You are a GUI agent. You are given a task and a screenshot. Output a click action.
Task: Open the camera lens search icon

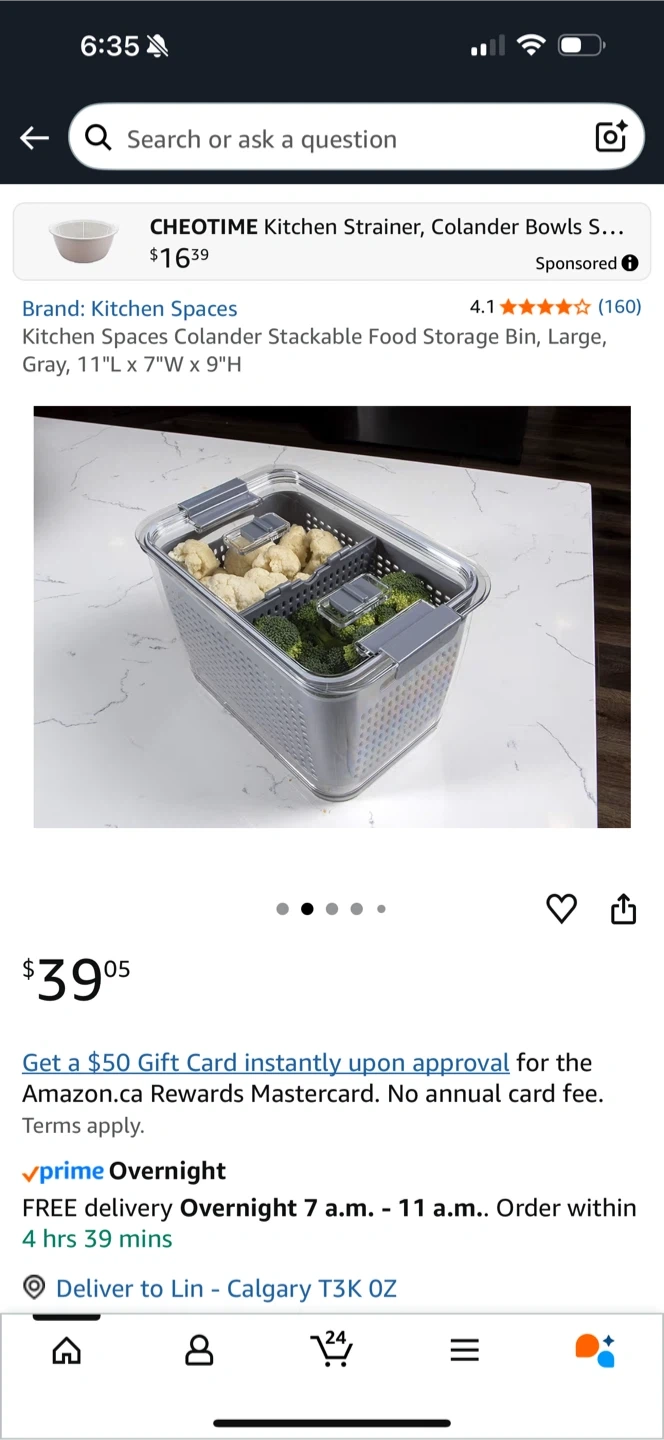(610, 137)
